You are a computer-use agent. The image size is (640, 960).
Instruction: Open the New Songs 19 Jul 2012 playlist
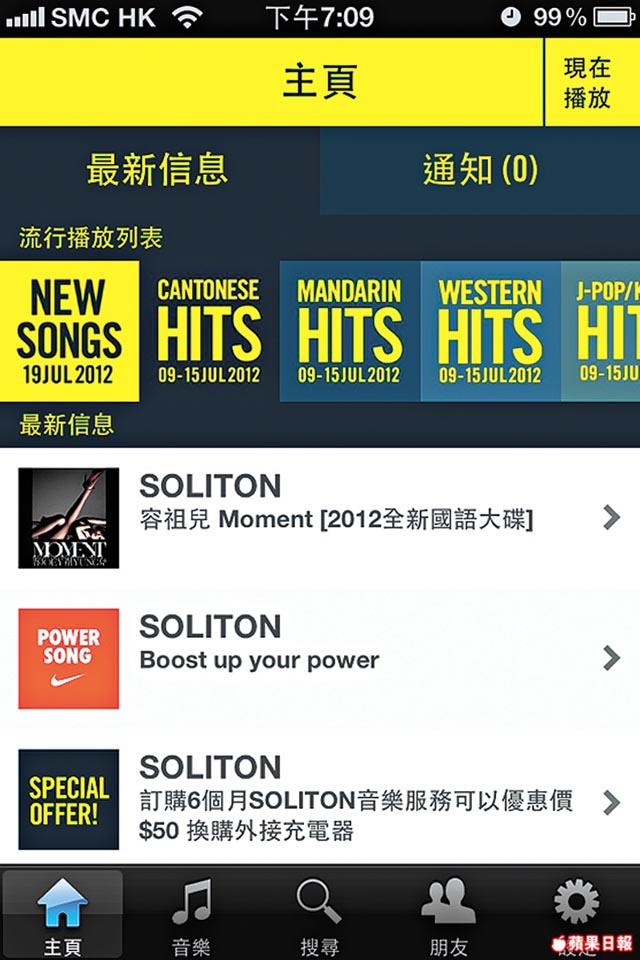click(x=69, y=331)
